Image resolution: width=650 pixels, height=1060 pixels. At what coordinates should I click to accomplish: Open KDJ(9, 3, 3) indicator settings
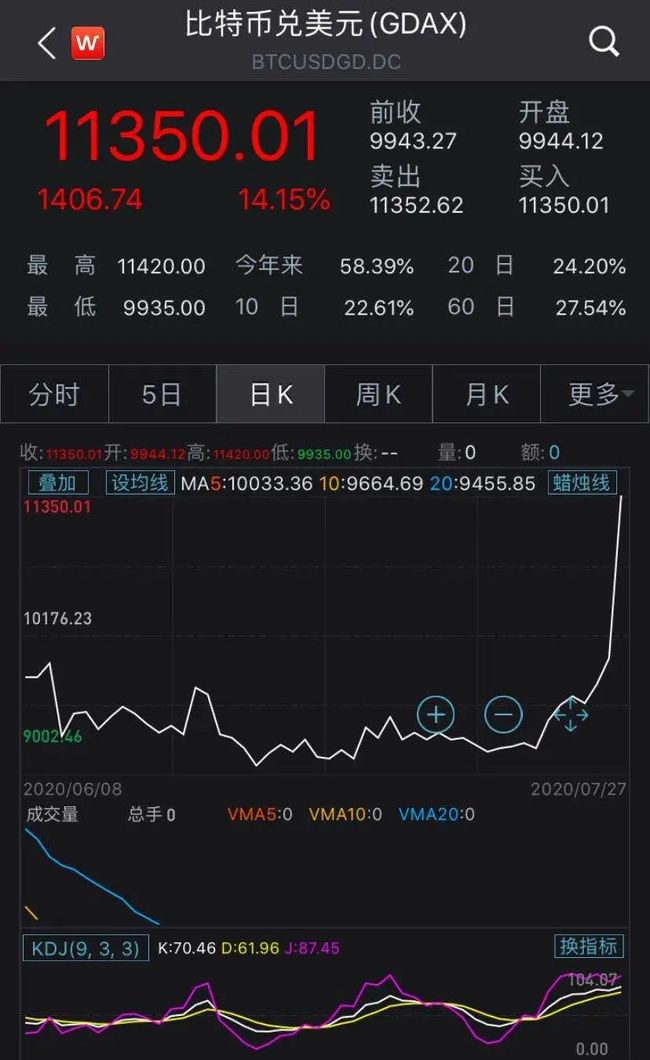85,948
